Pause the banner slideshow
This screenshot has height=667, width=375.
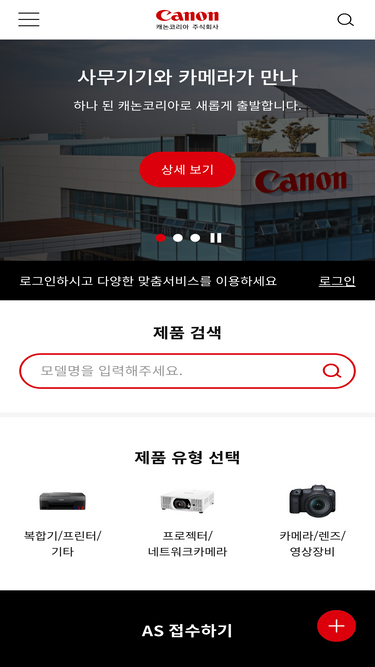216,238
